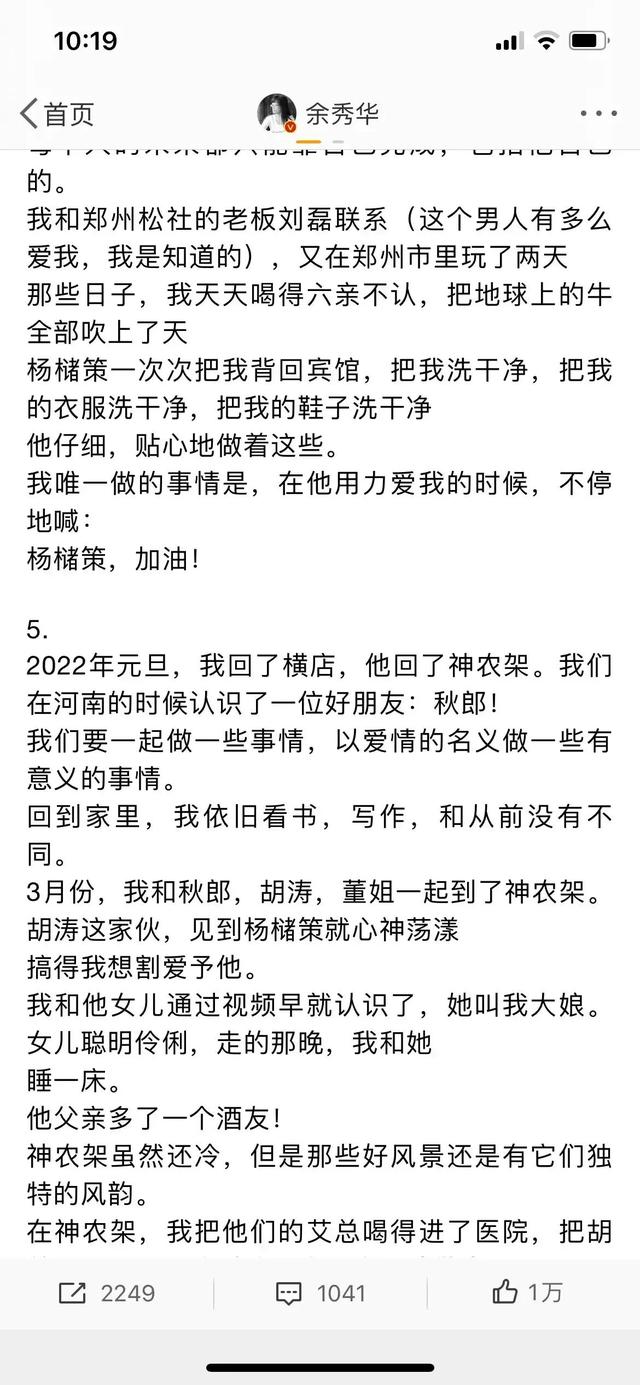640x1385 pixels.
Task: Repost this post (2249)
Action: [106, 1293]
